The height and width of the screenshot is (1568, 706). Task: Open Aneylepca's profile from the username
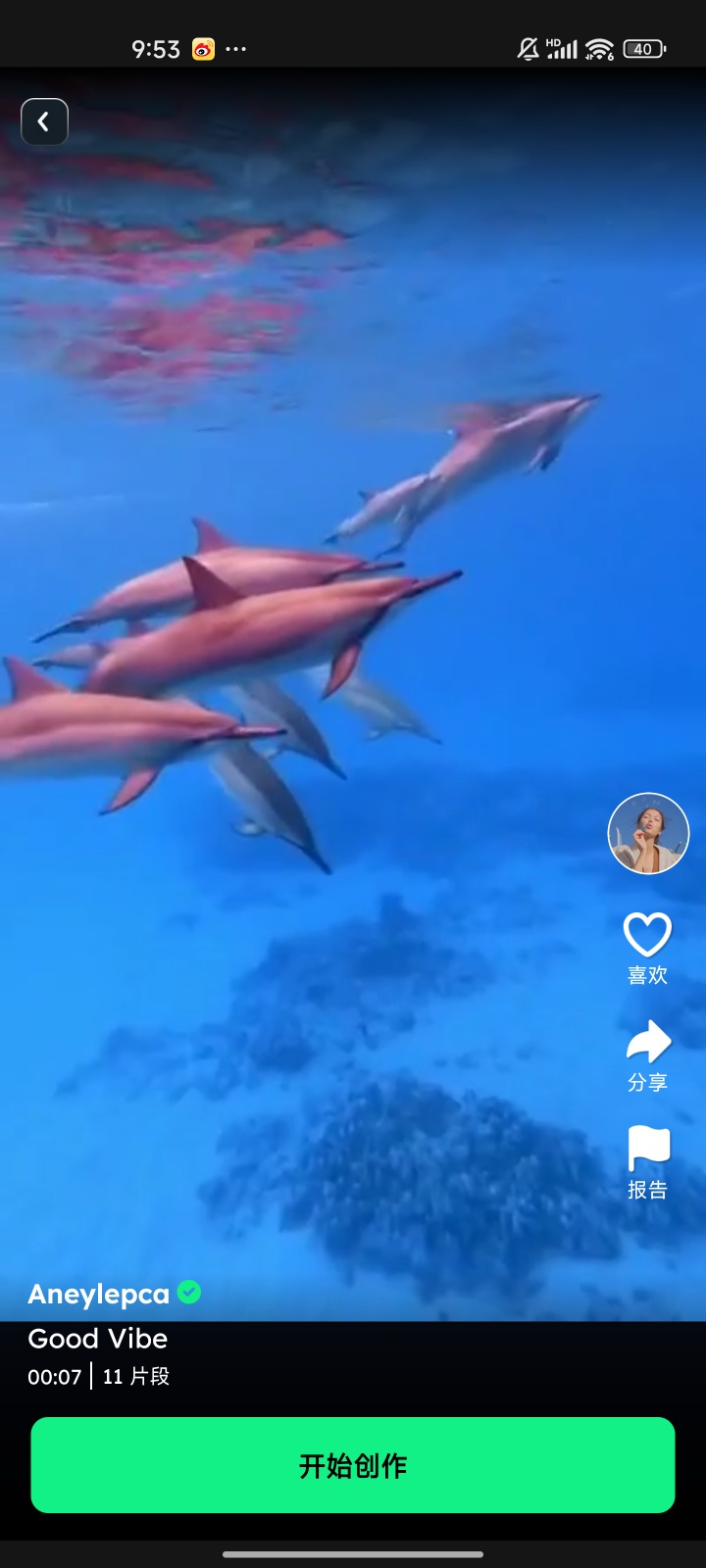tap(99, 1294)
